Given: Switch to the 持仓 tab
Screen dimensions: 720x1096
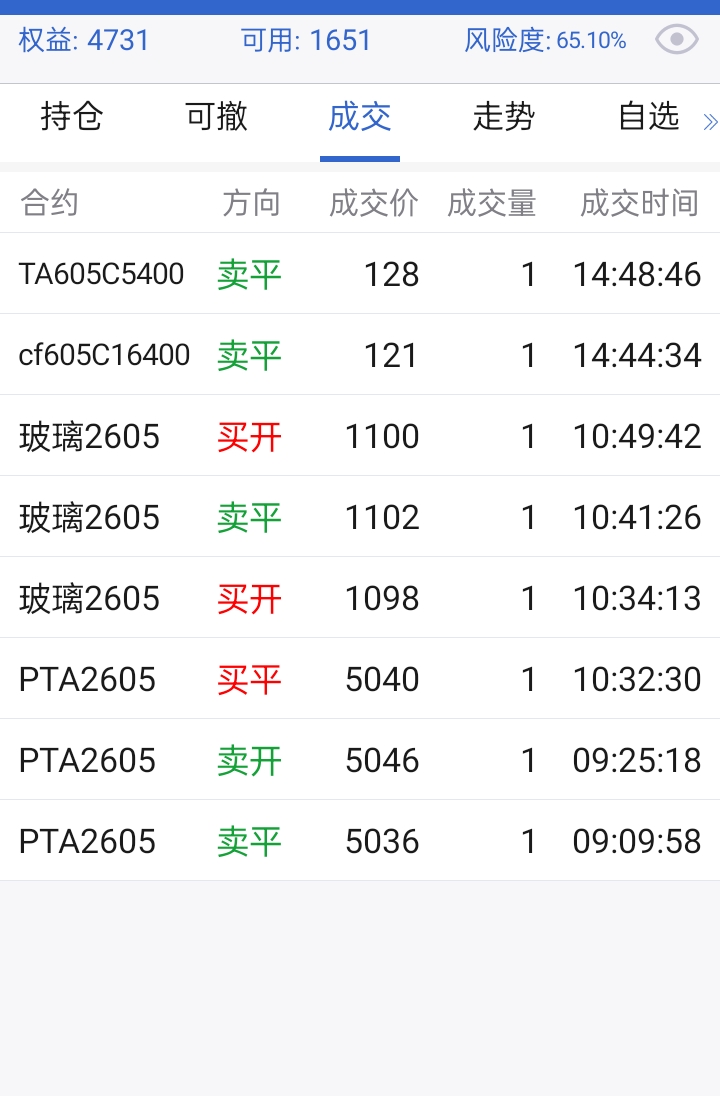Looking at the screenshot, I should (72, 118).
